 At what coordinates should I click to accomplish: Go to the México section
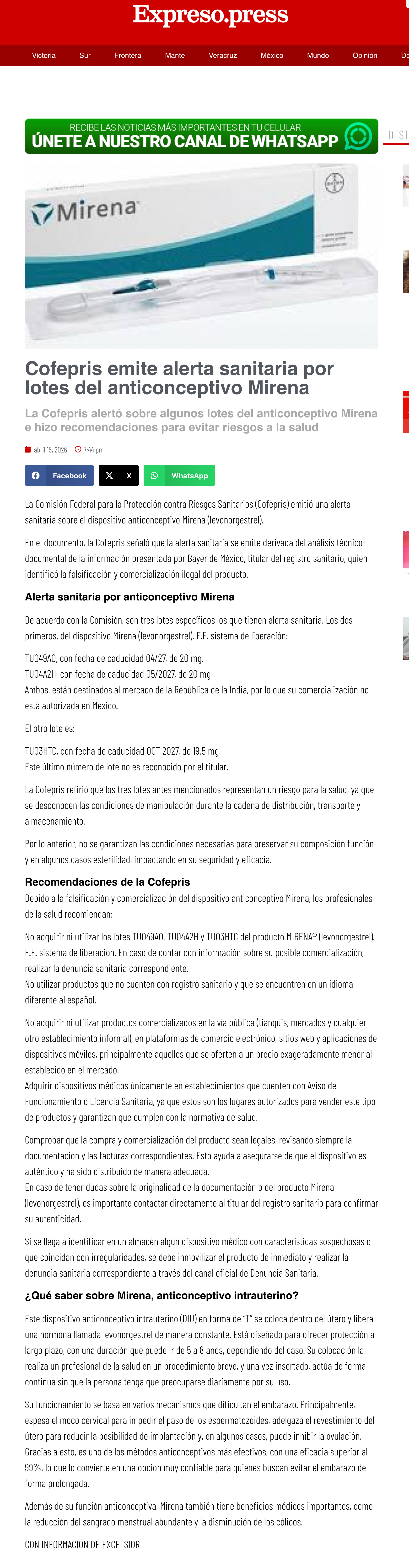[x=272, y=55]
